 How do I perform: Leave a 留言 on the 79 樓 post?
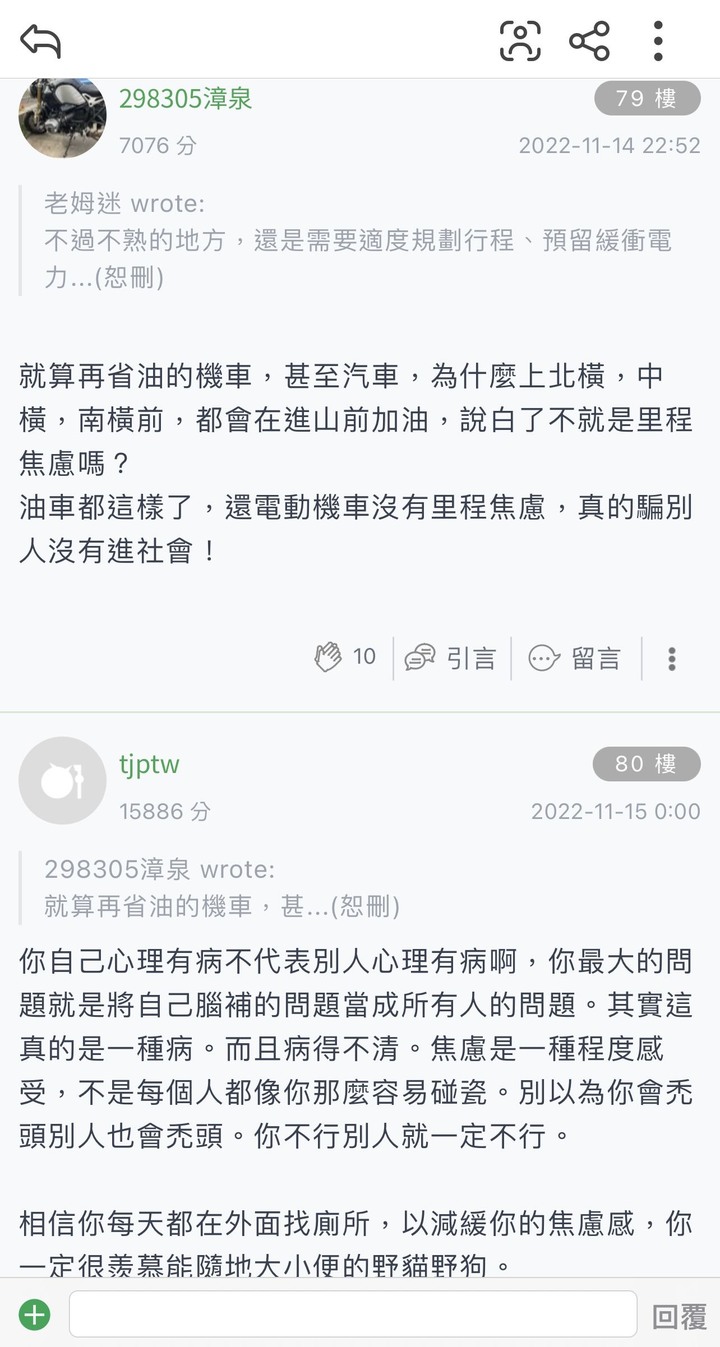click(575, 657)
